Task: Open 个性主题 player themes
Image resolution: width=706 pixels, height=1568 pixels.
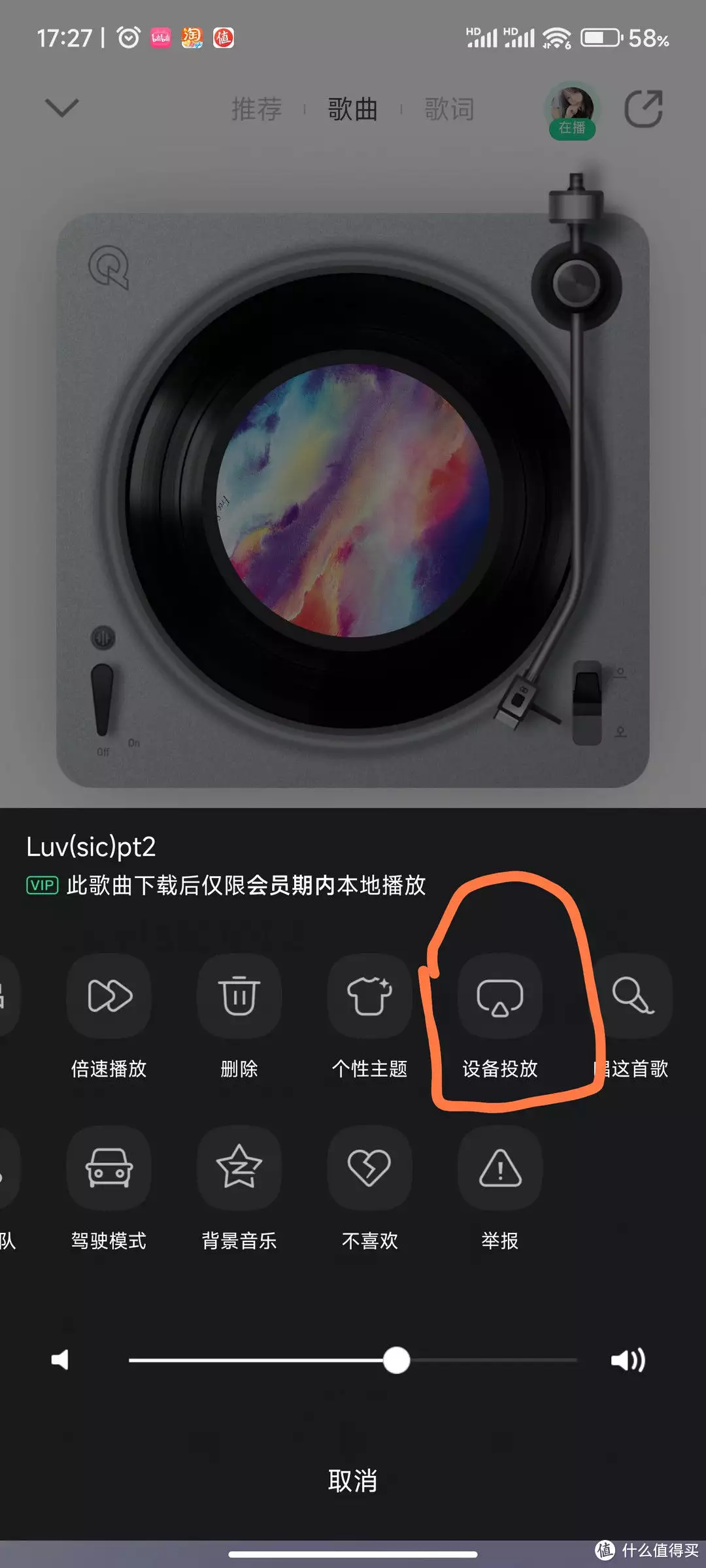Action: pos(369,996)
